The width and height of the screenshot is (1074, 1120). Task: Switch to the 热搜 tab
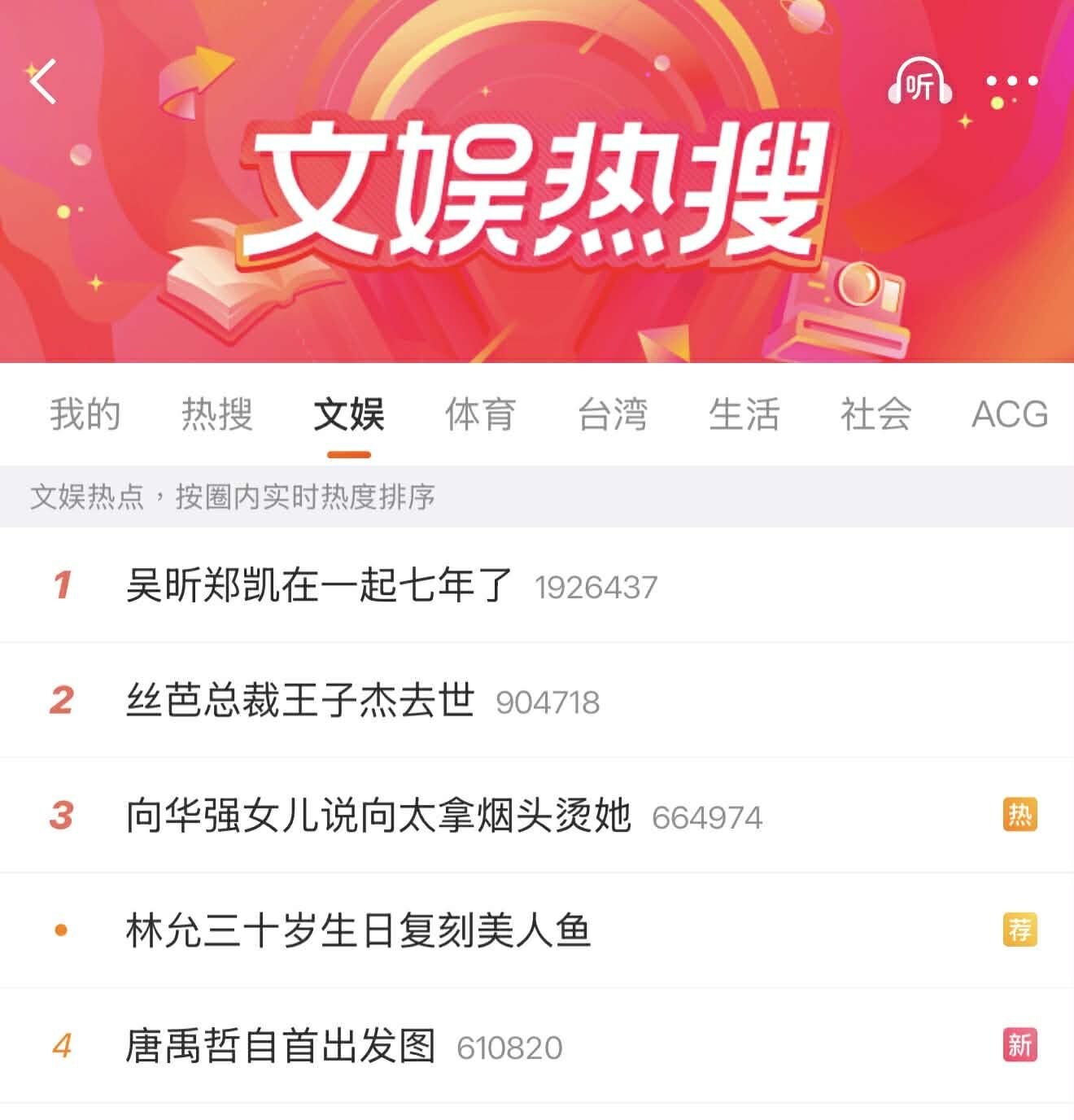pyautogui.click(x=216, y=414)
